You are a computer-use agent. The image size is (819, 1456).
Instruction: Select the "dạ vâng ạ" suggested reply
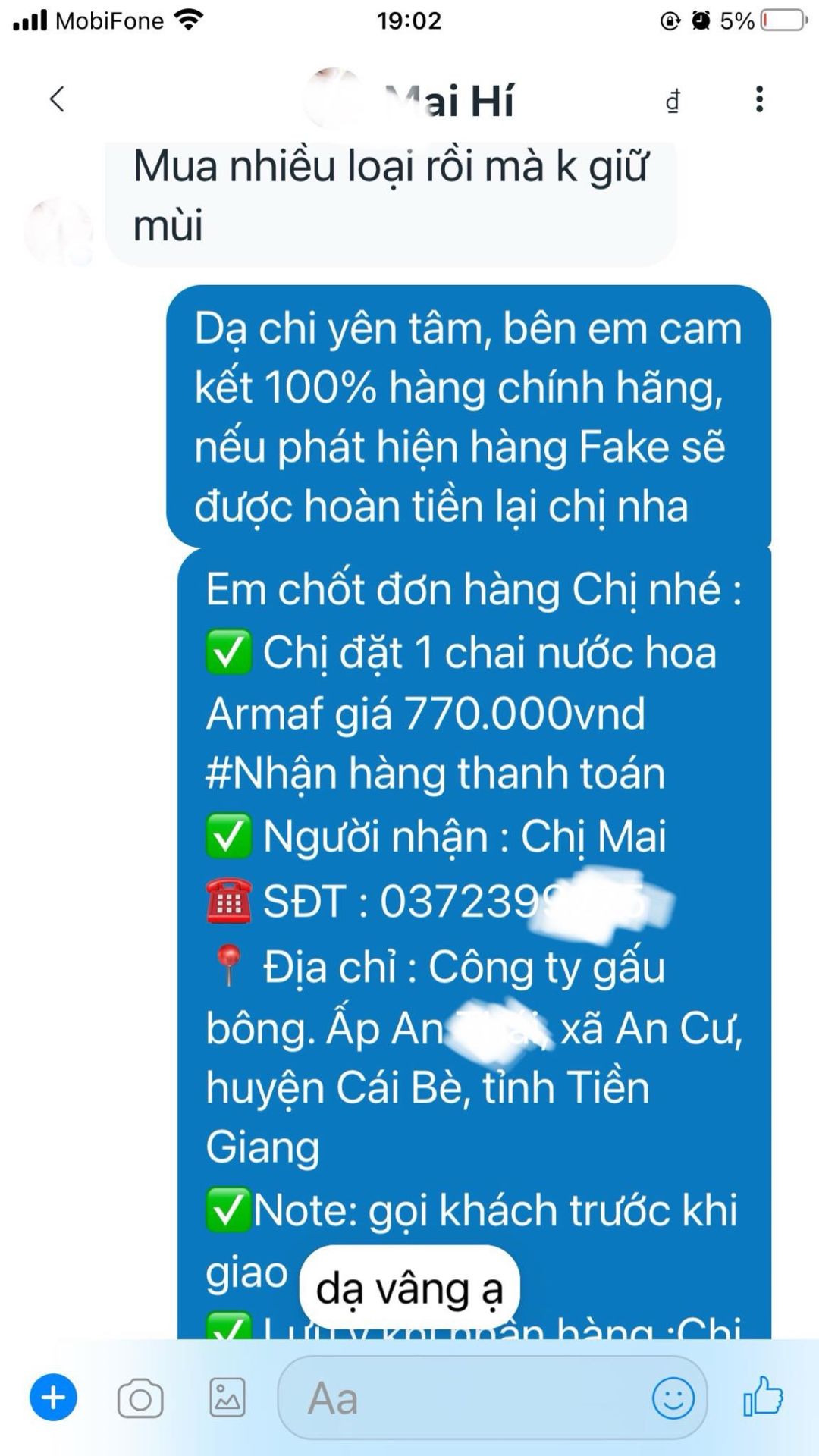pos(409,1288)
